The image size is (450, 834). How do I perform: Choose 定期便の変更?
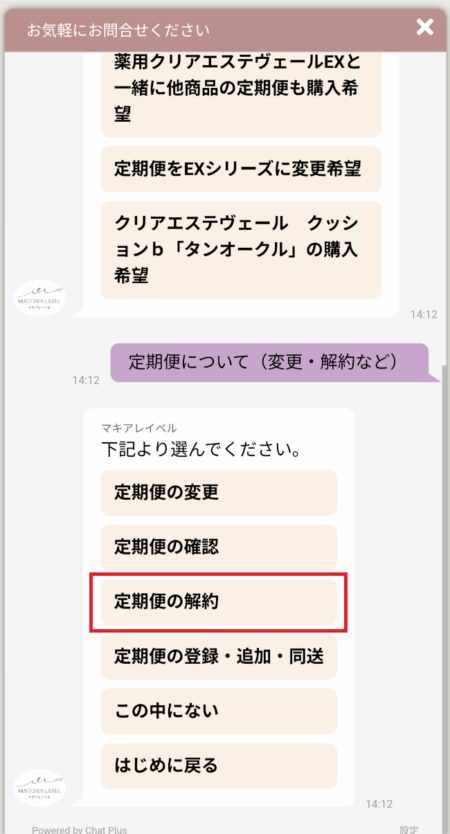point(219,493)
